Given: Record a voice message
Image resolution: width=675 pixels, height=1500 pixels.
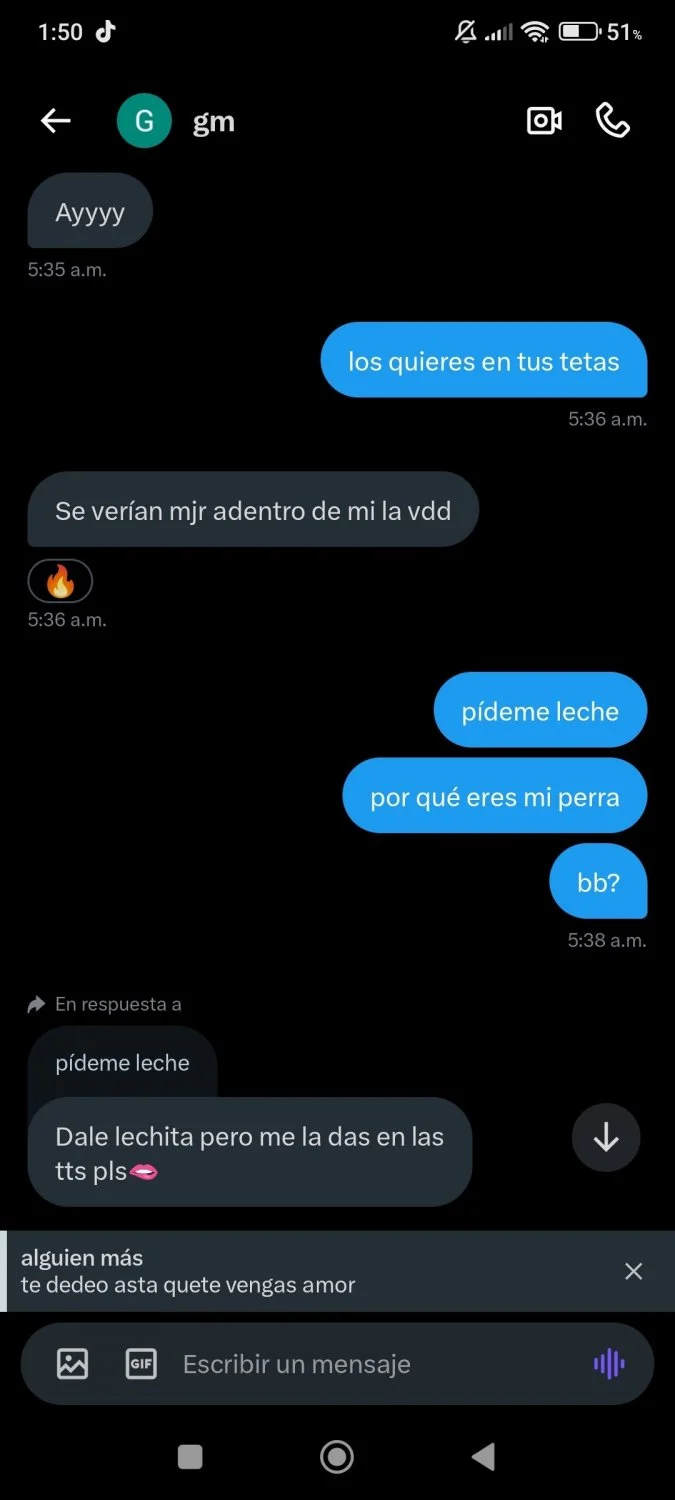Looking at the screenshot, I should click(x=609, y=1364).
